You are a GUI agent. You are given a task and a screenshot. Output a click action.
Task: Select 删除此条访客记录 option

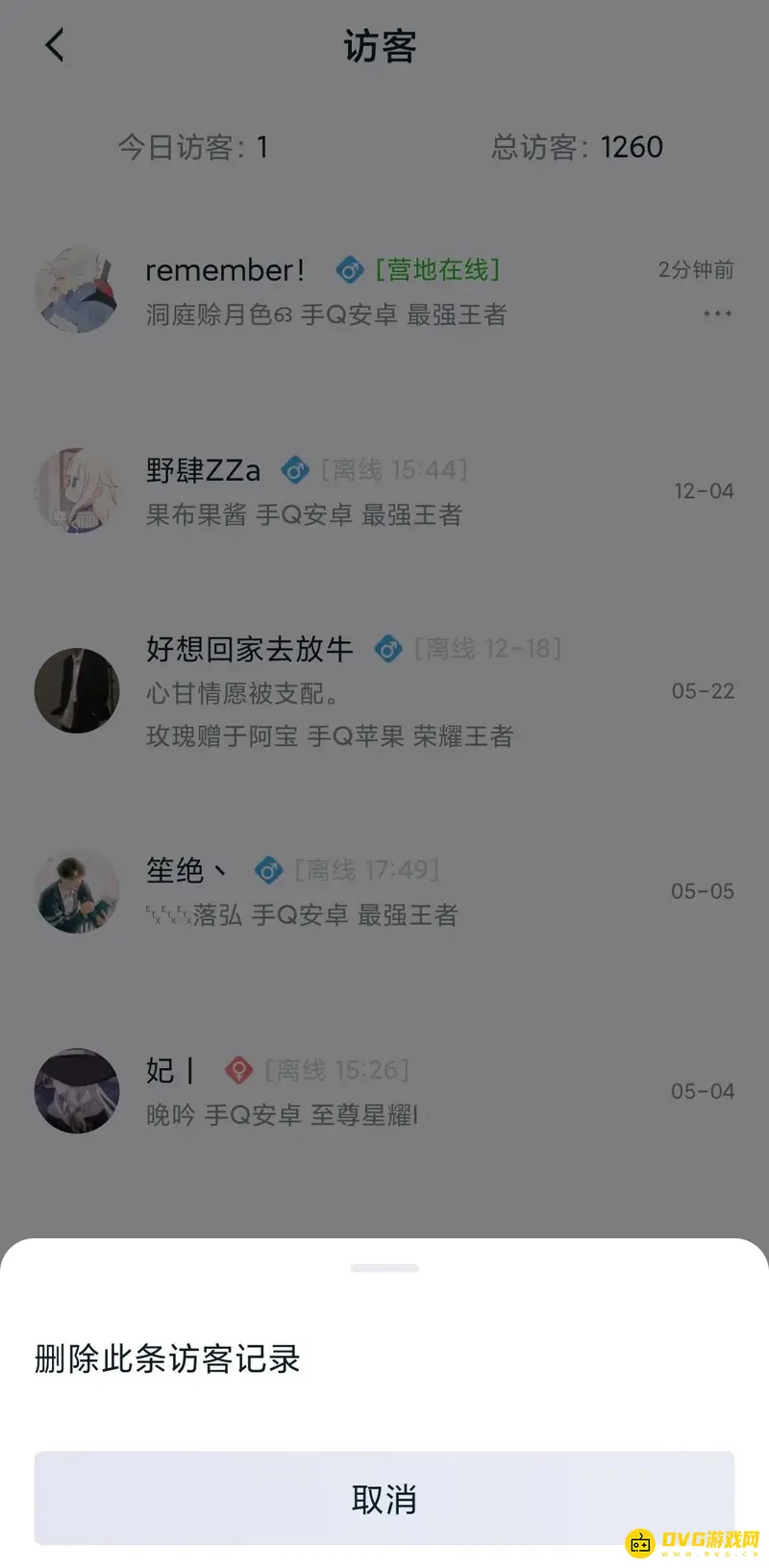click(163, 1359)
